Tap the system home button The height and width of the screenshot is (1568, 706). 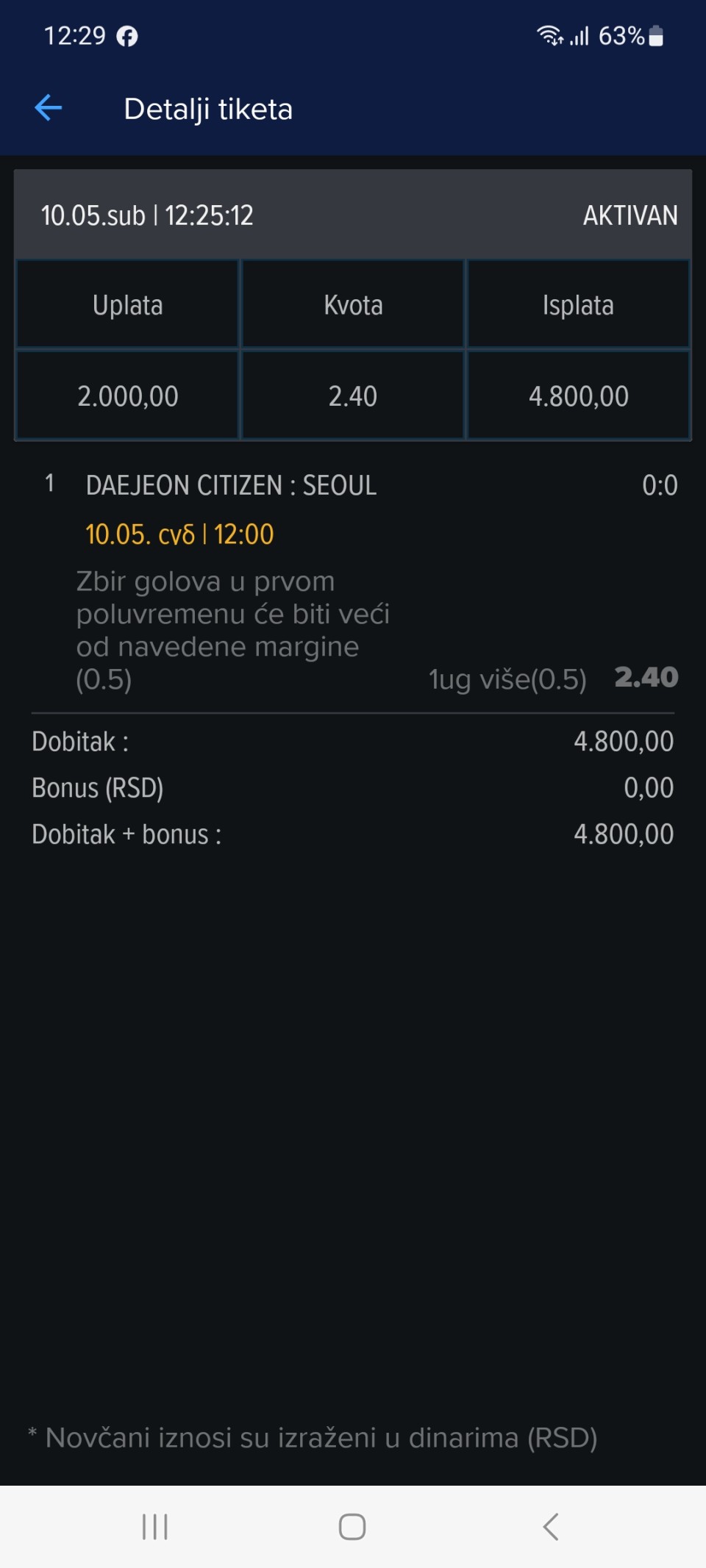[352, 1527]
